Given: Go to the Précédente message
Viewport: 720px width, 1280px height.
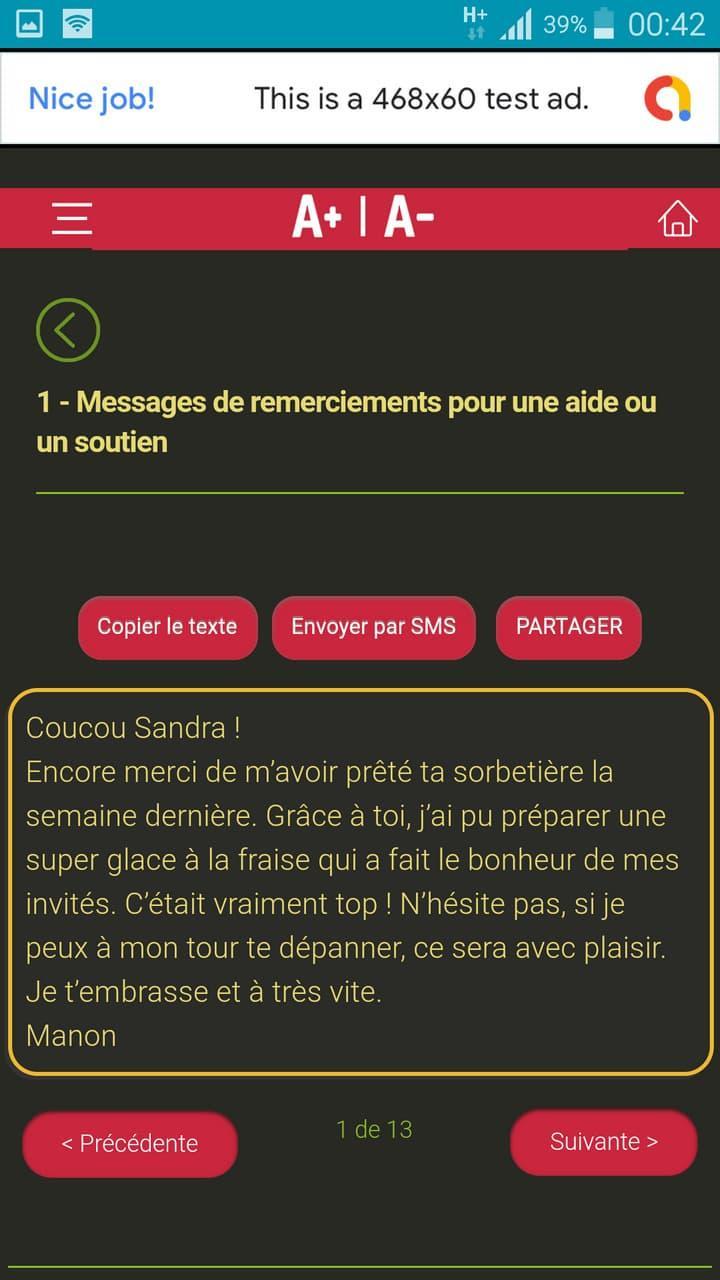Looking at the screenshot, I should 130,1143.
